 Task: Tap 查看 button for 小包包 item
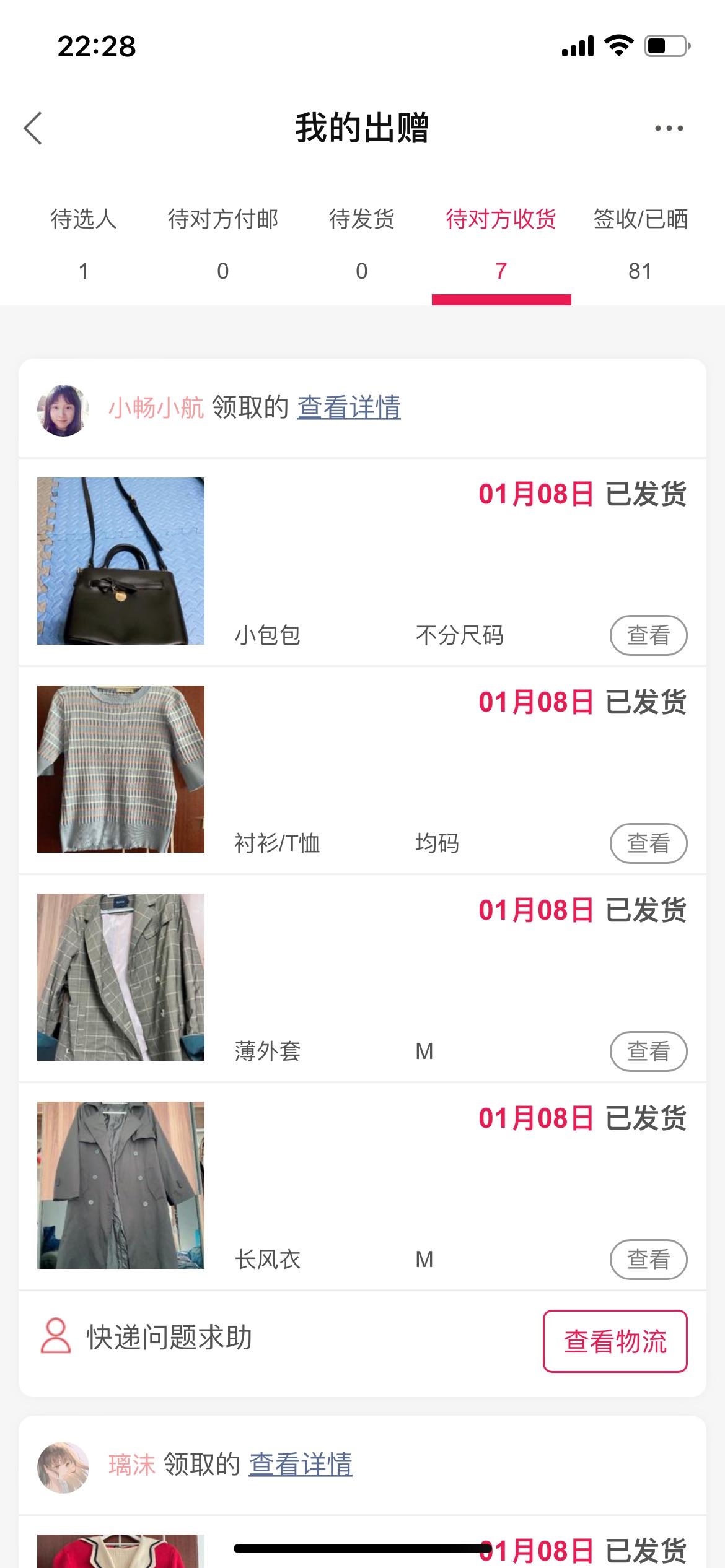[x=649, y=635]
